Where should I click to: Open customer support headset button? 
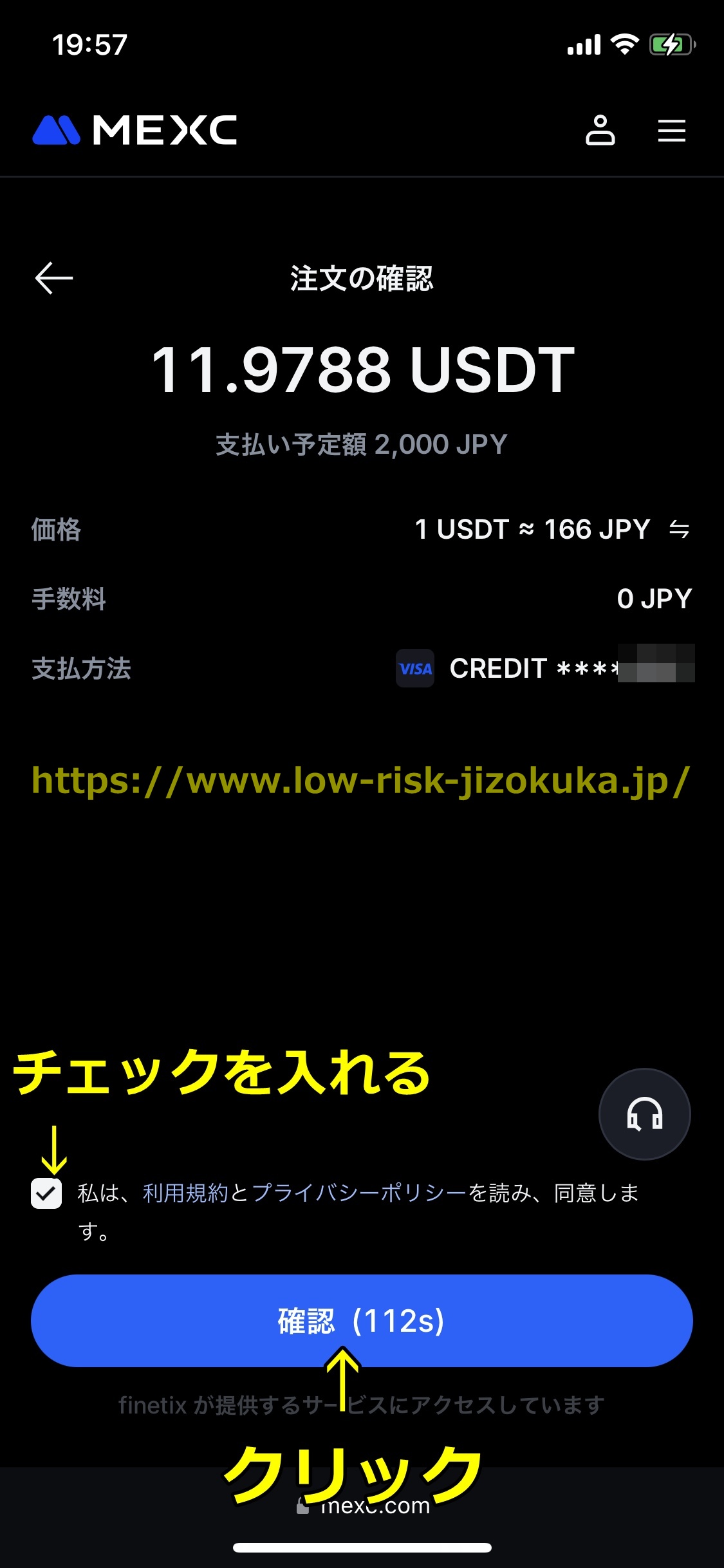point(644,1114)
